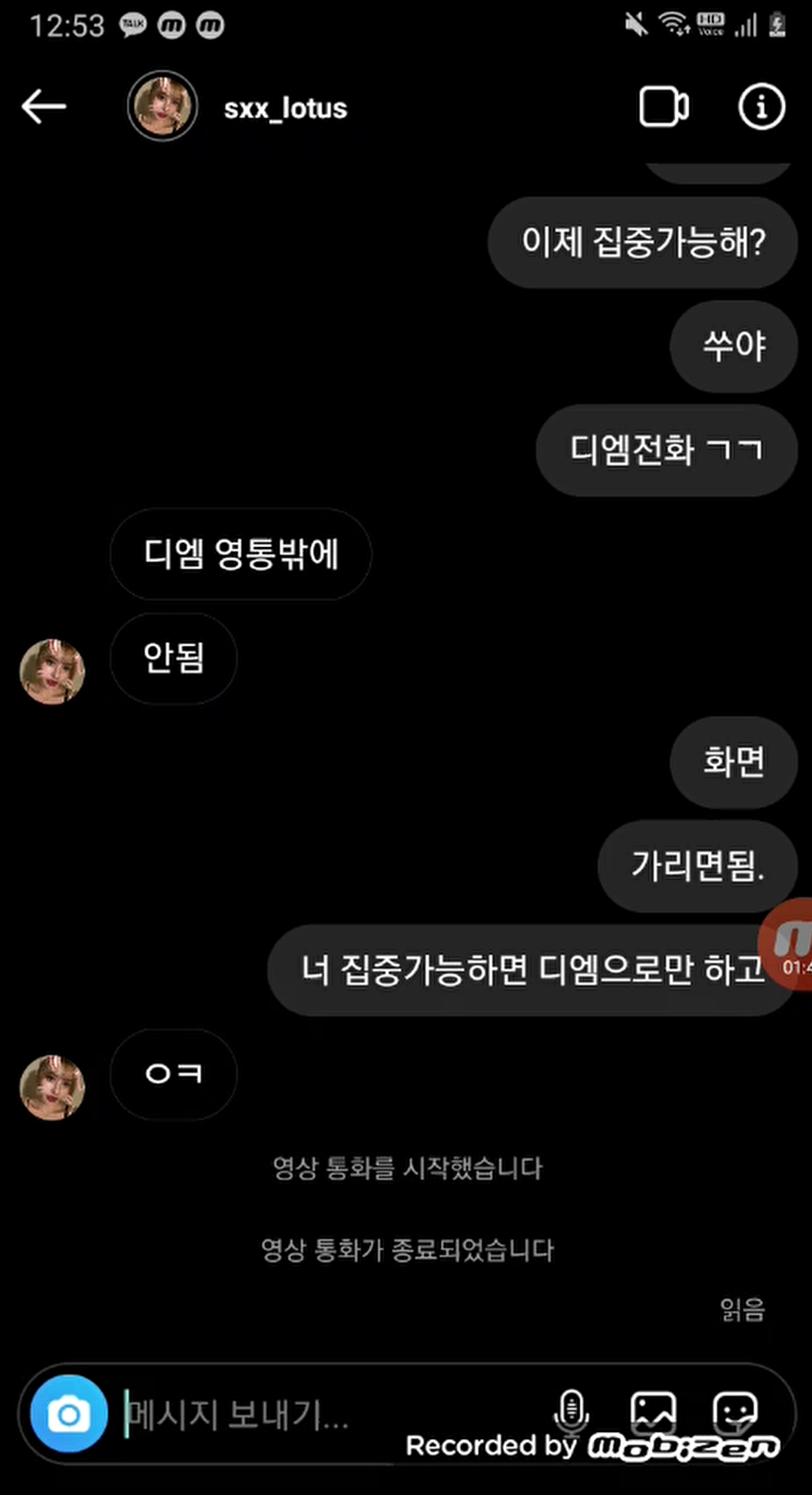This screenshot has height=1495, width=812.
Task: Record a voice message with microphone icon
Action: point(571,1413)
